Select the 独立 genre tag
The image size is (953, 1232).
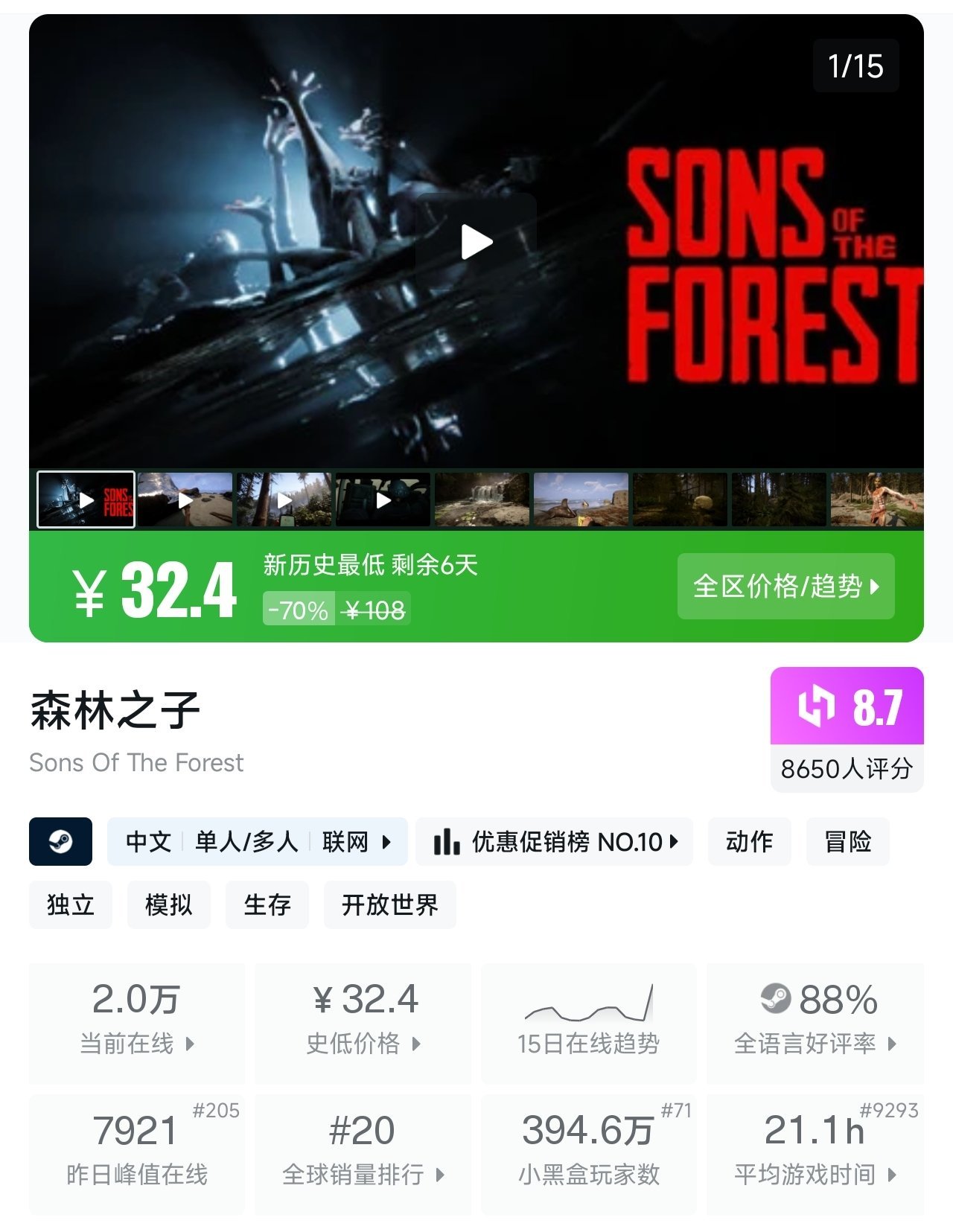pos(71,905)
